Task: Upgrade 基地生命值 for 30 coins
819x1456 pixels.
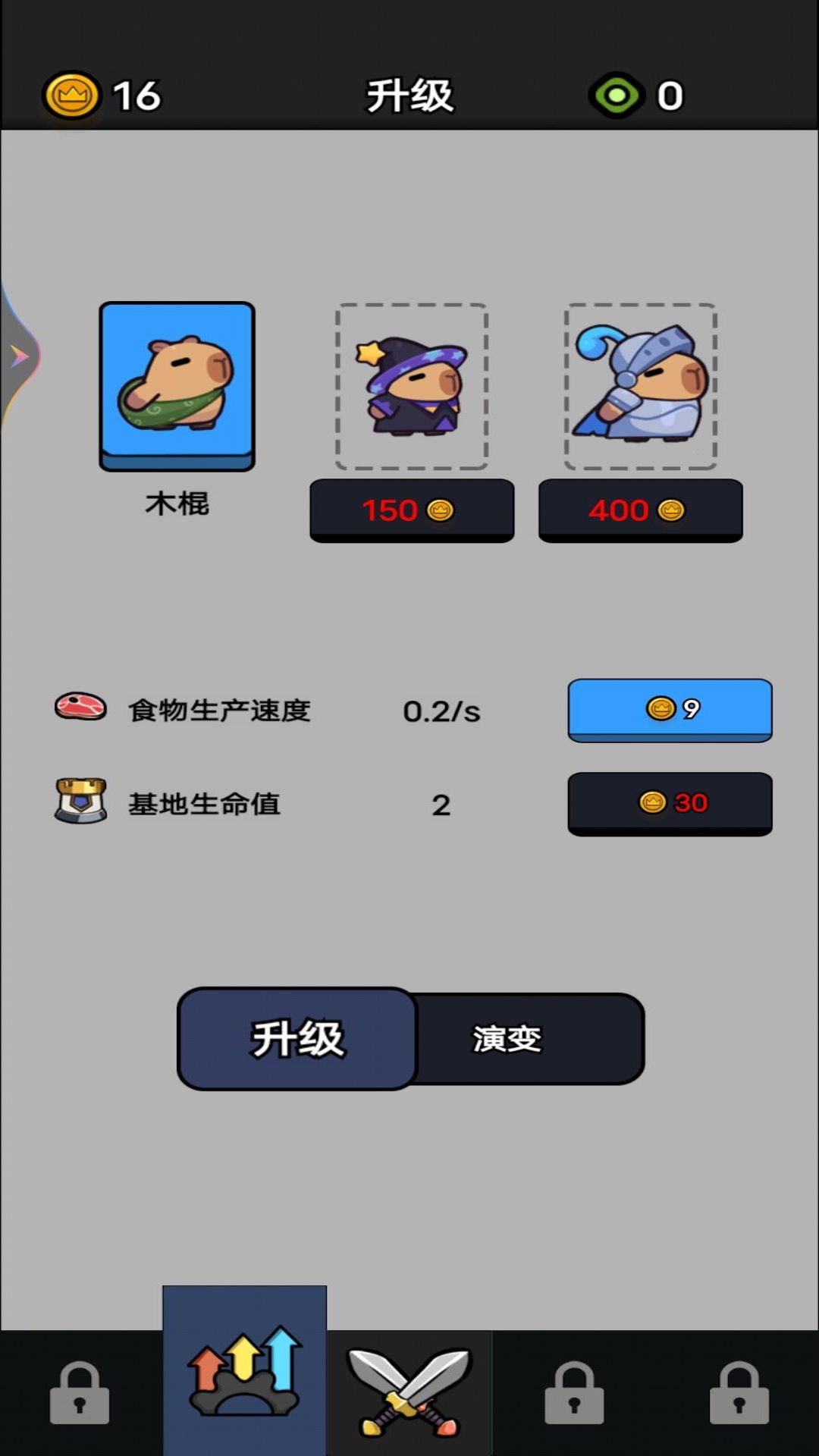Action: pos(670,803)
